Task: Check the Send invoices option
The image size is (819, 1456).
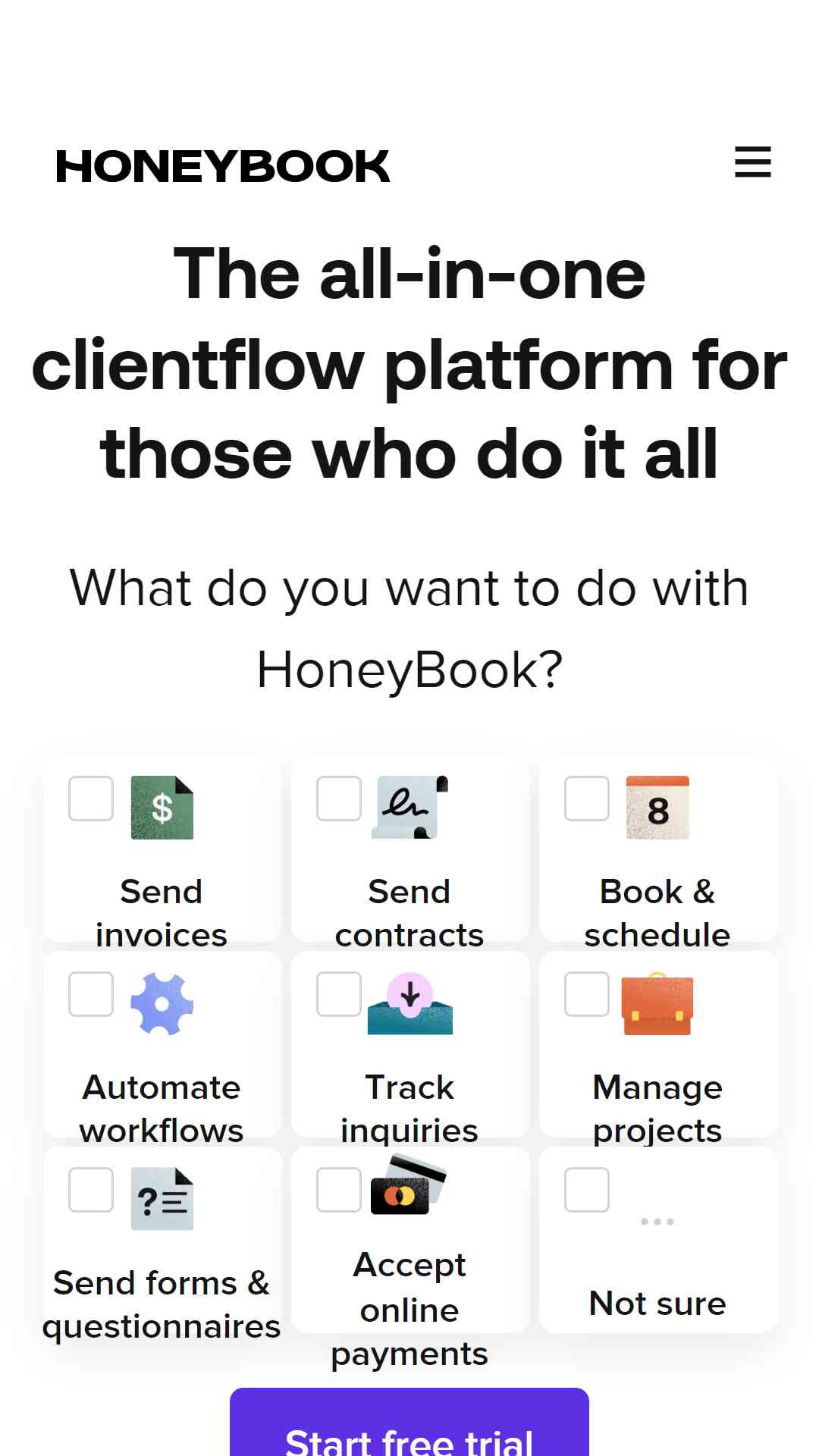Action: 91,799
